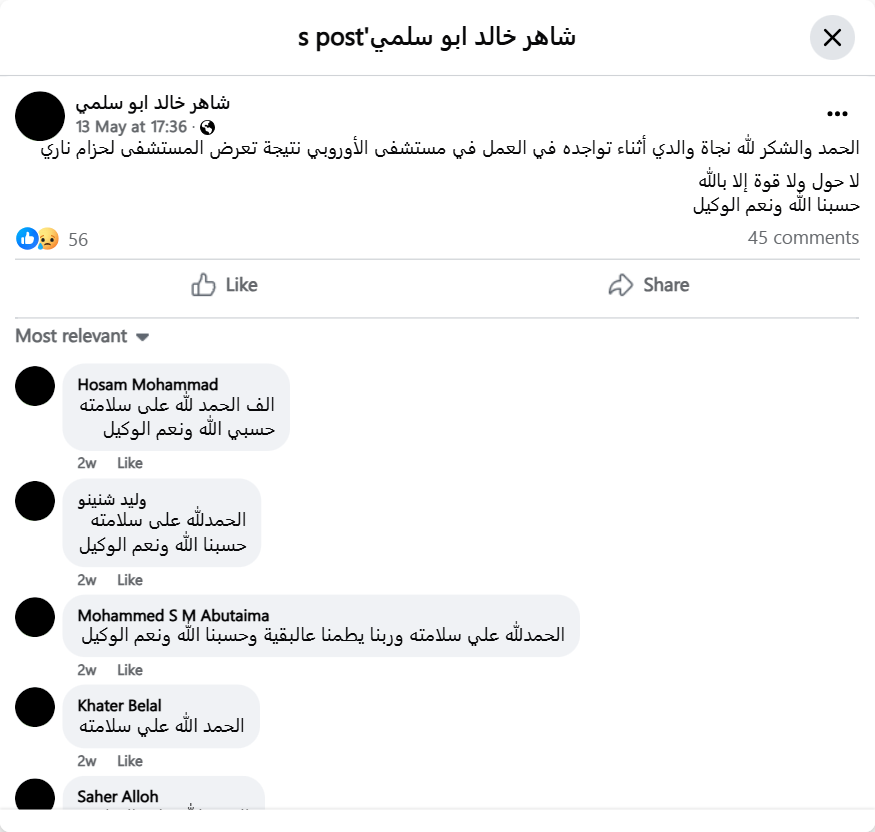875x832 pixels.
Task: Open Mohammed S M Abutaima's profile
Action: pyautogui.click(x=173, y=615)
